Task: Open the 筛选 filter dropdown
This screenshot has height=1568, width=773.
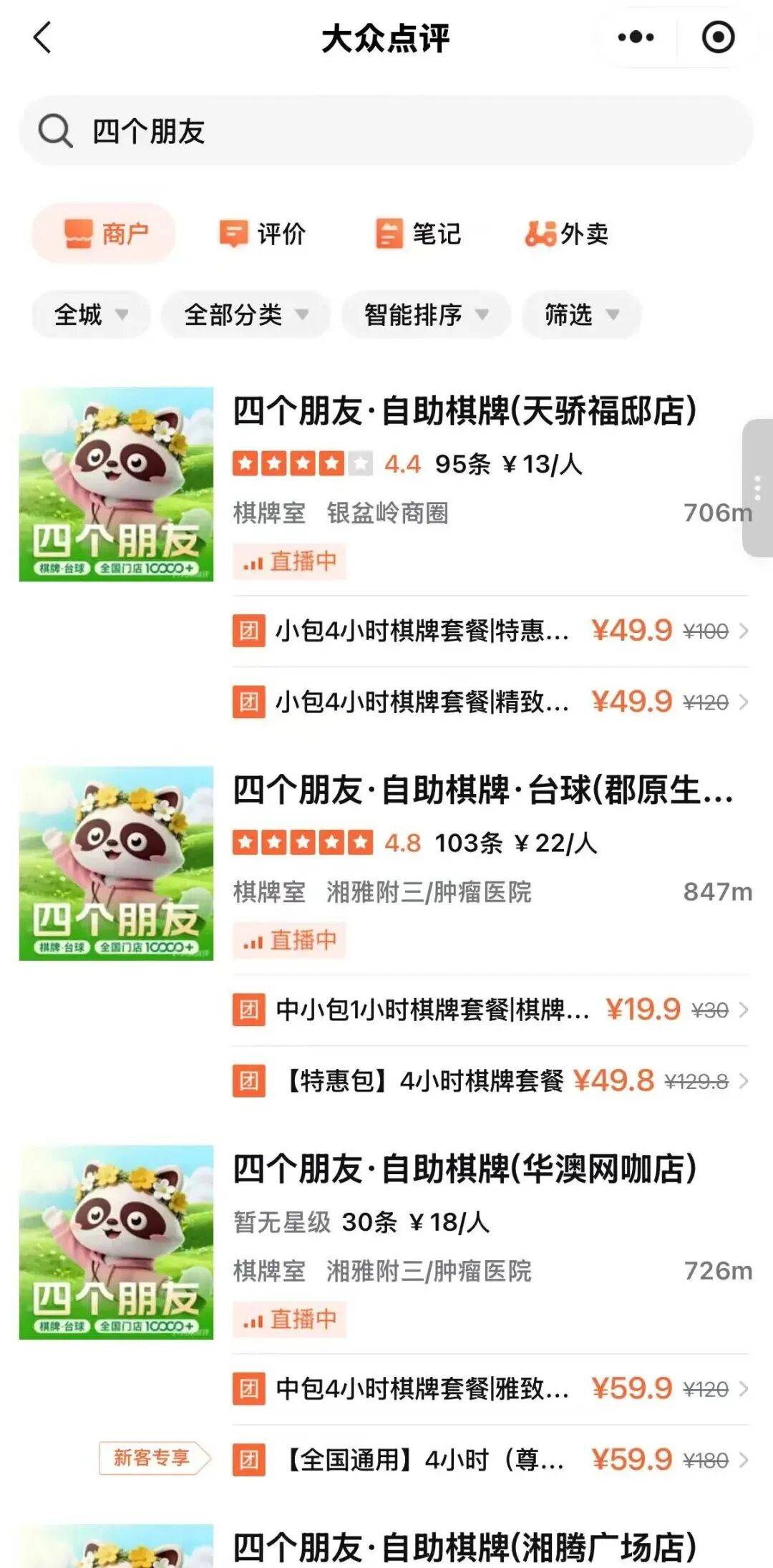Action: pyautogui.click(x=581, y=314)
